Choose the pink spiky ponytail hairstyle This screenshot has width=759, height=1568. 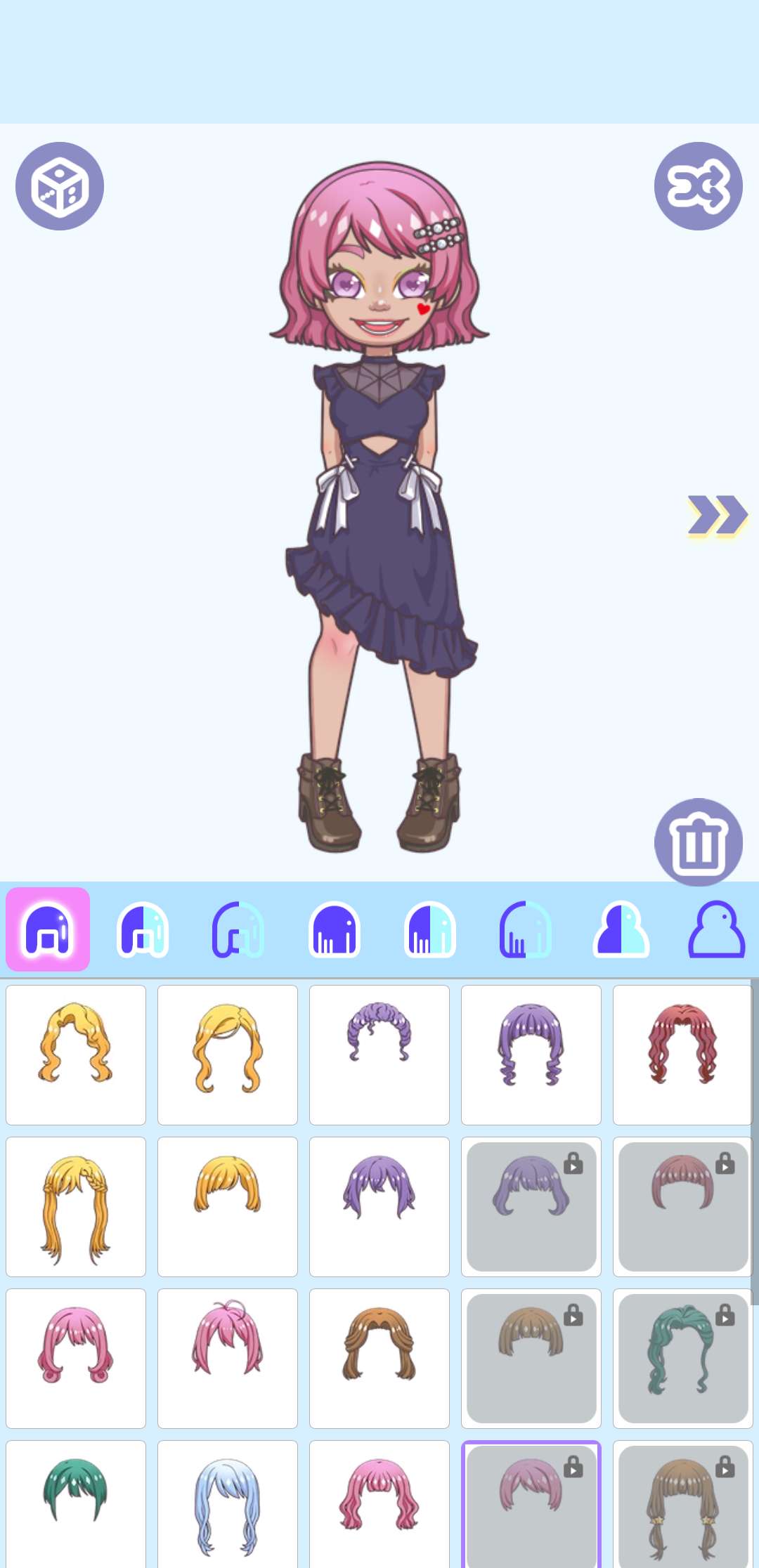[x=228, y=1358]
